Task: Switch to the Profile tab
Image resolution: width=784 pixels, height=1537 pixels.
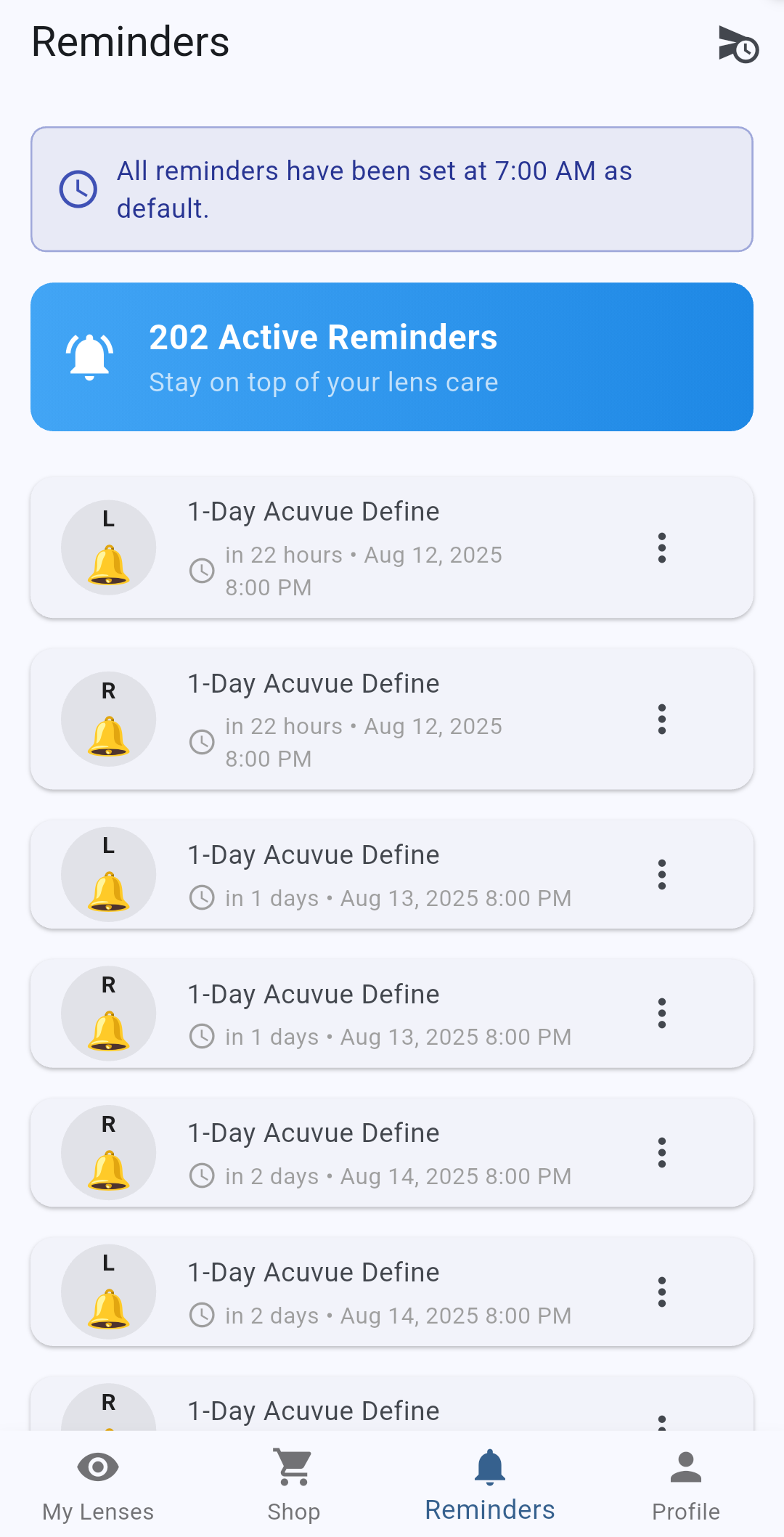Action: pyautogui.click(x=685, y=1485)
